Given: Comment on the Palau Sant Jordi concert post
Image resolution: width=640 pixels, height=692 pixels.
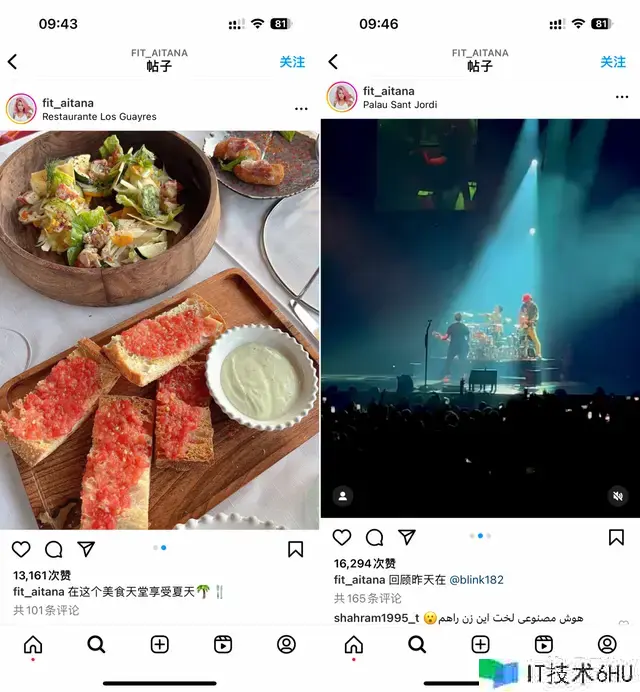Looking at the screenshot, I should [375, 537].
